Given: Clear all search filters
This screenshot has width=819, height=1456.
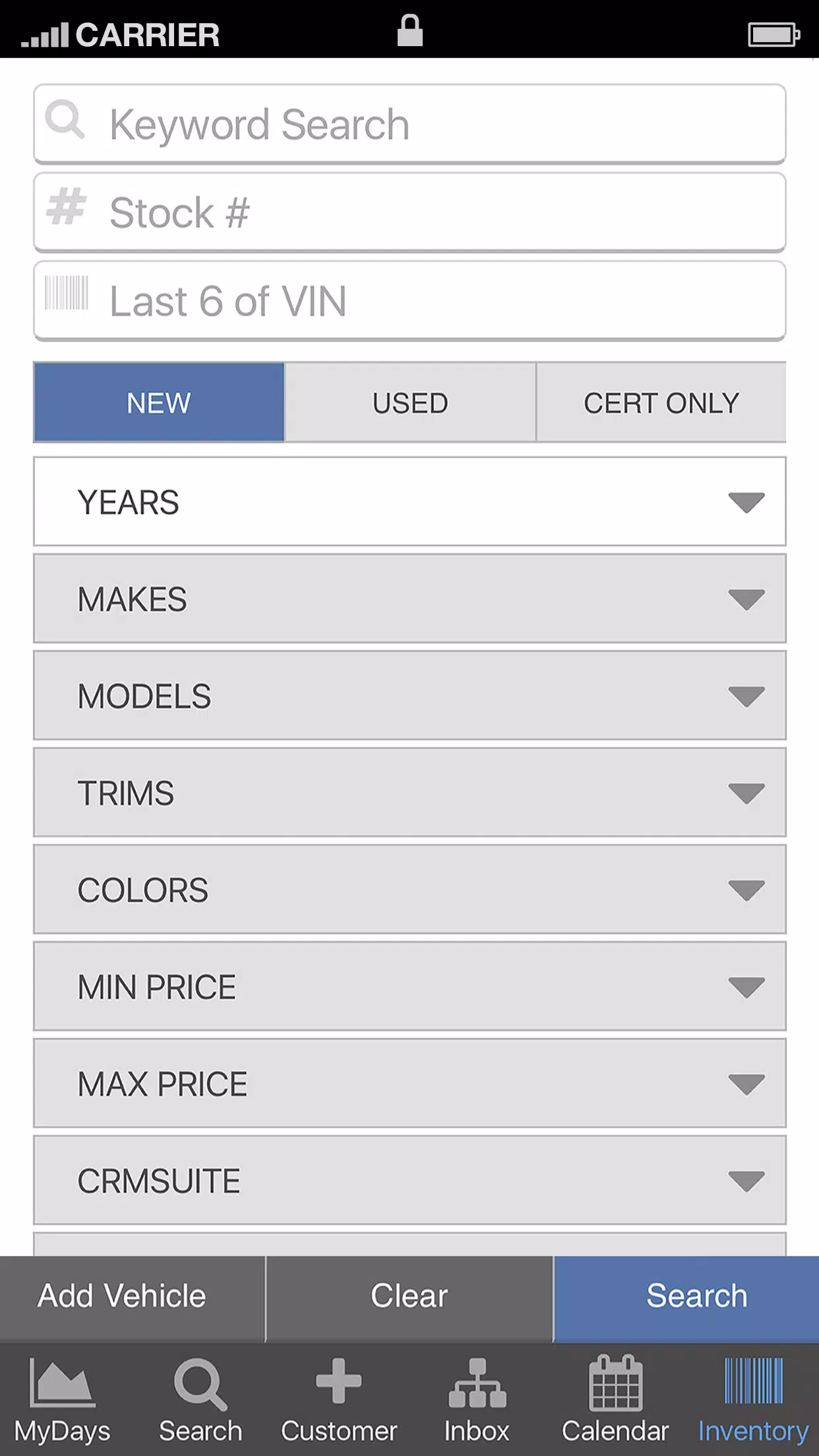Looking at the screenshot, I should tap(409, 1296).
